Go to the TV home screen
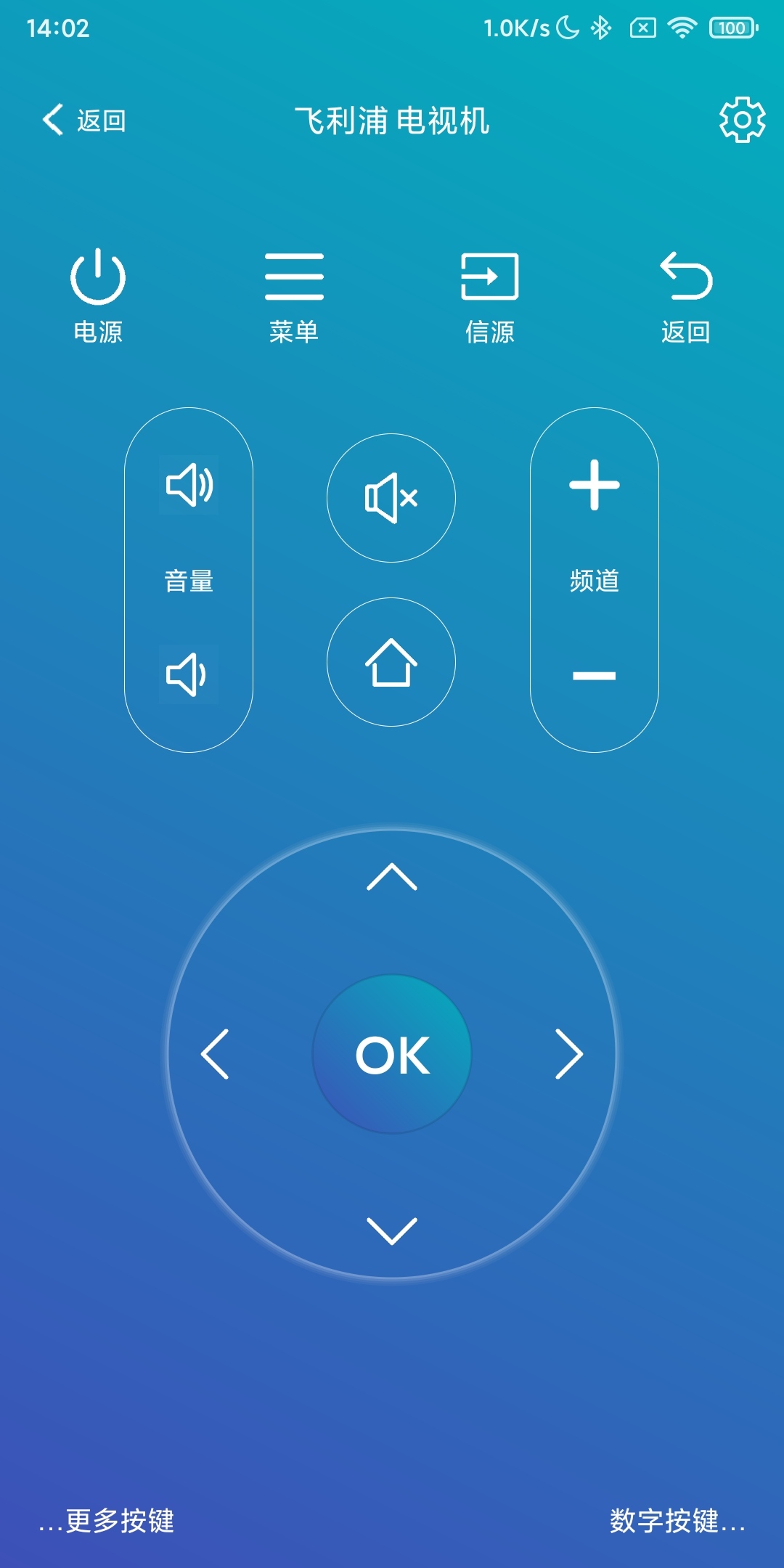This screenshot has width=784, height=1568. coord(391,662)
